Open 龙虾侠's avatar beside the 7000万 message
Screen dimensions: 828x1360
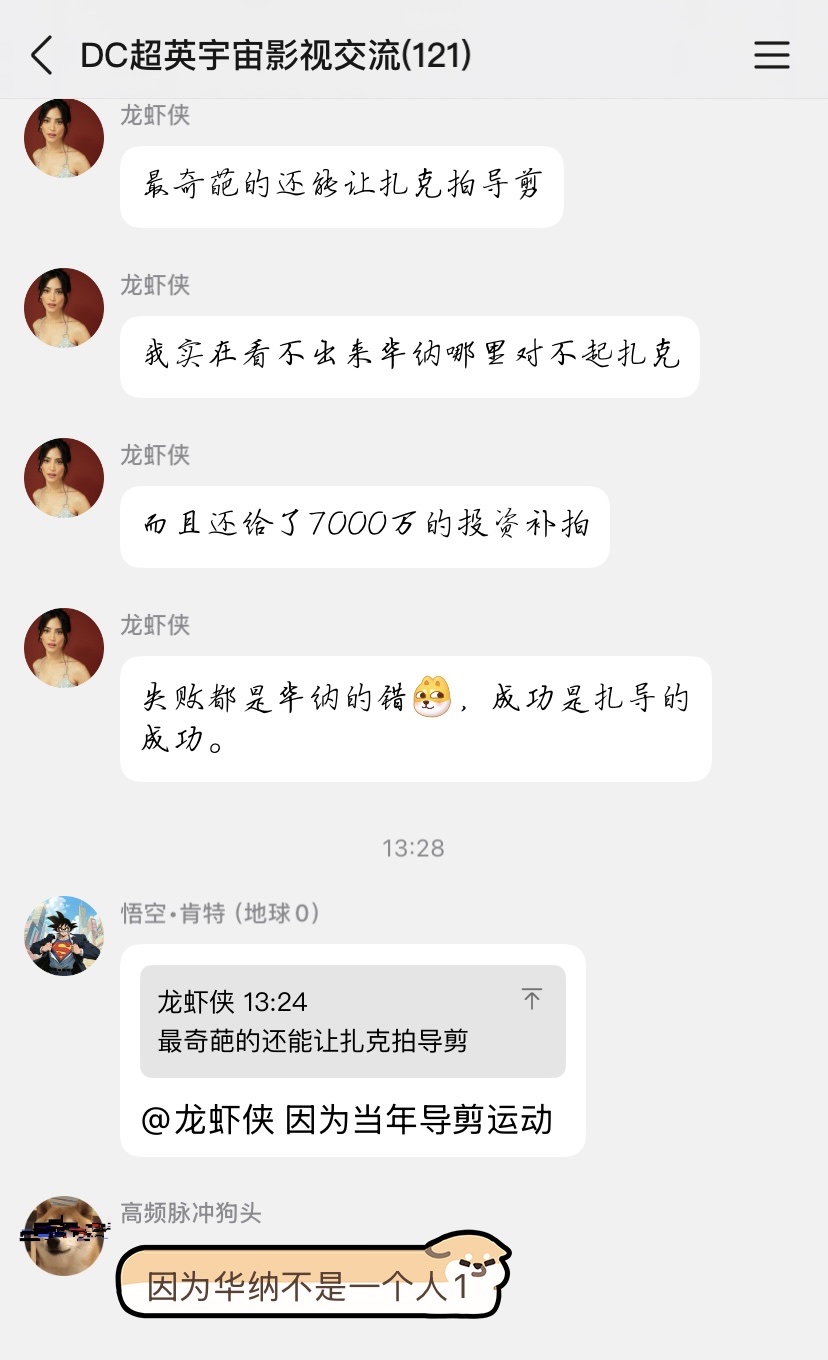tap(64, 478)
